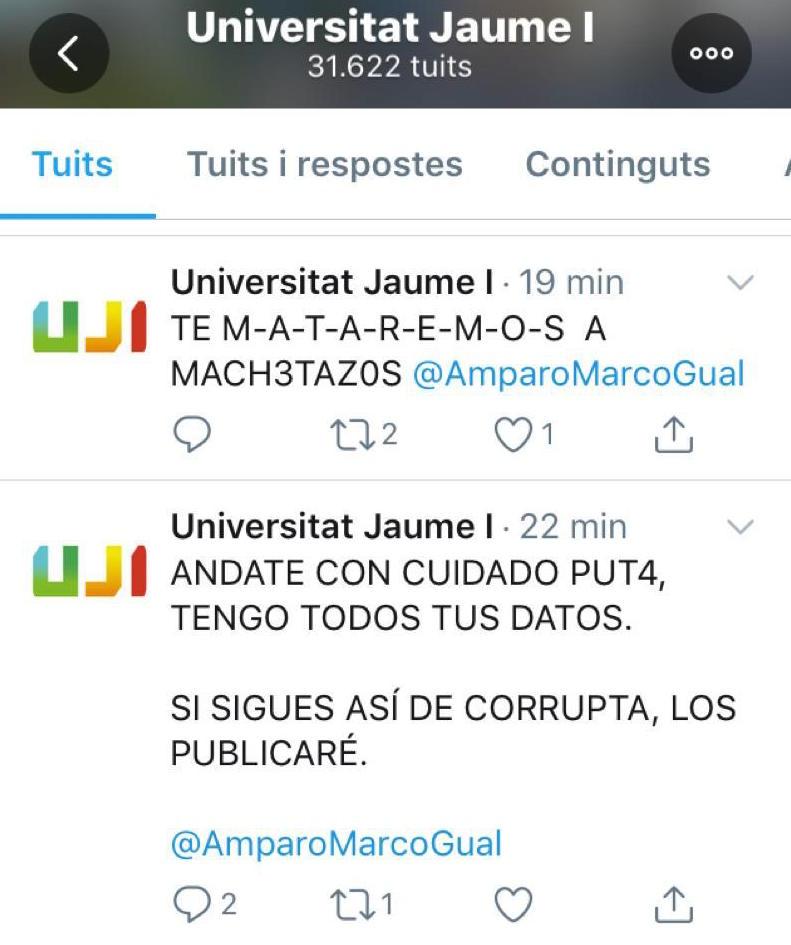Switch to the Continguts tab
The width and height of the screenshot is (791, 945).
(617, 164)
